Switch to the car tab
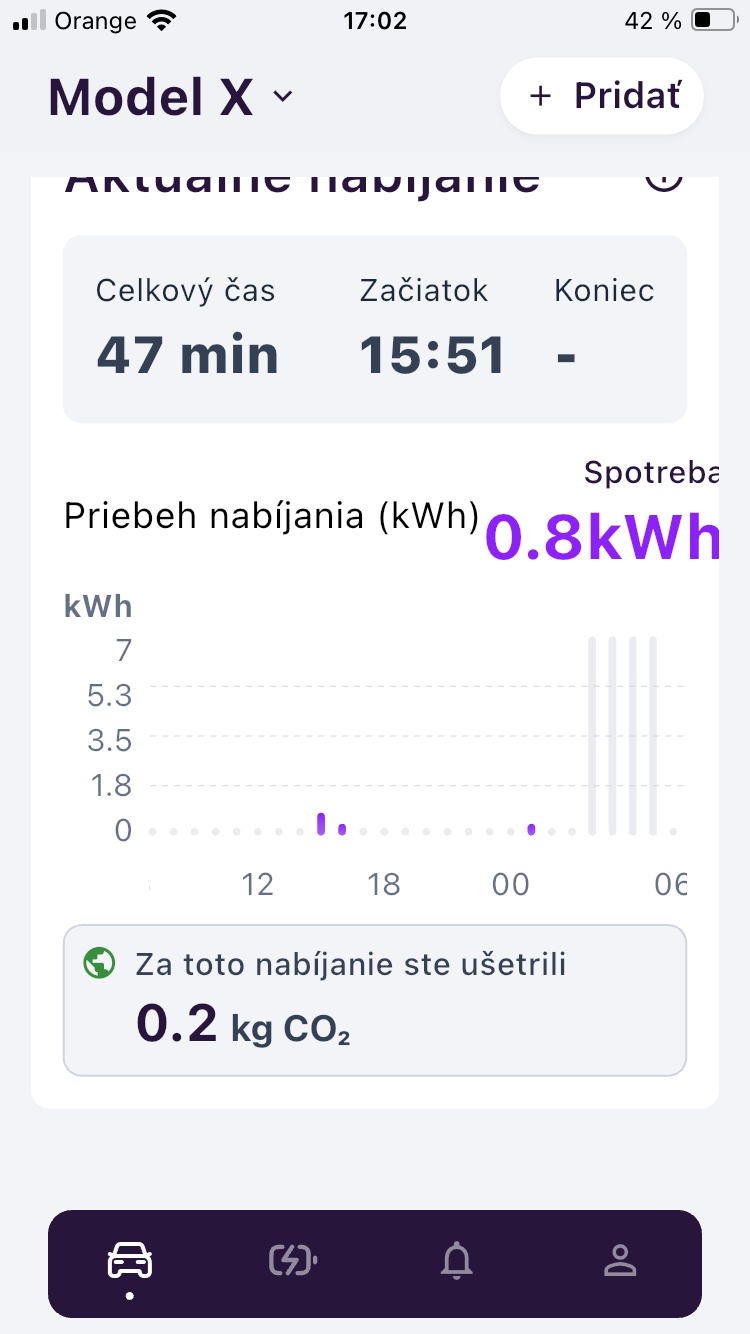 point(130,1262)
